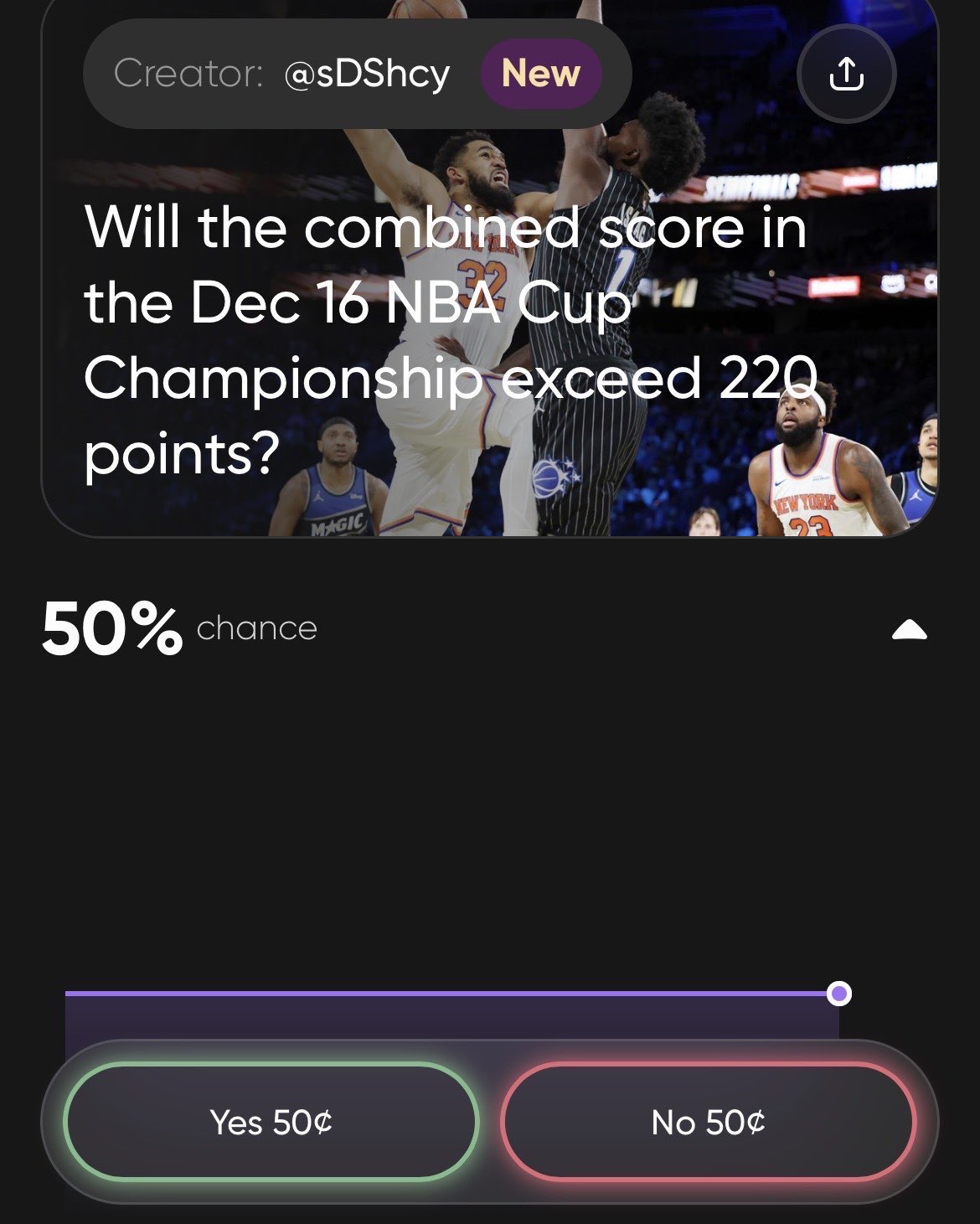
Task: Collapse the 50% chance chart
Action: pos(910,630)
